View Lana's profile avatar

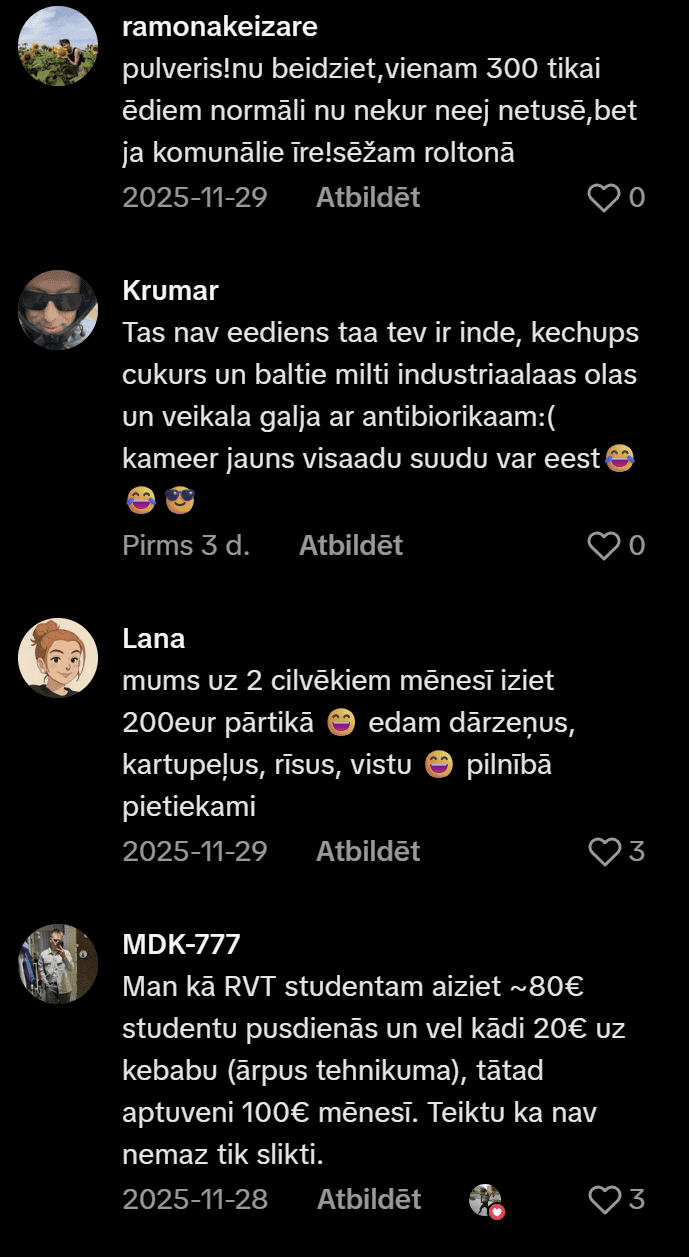59,657
